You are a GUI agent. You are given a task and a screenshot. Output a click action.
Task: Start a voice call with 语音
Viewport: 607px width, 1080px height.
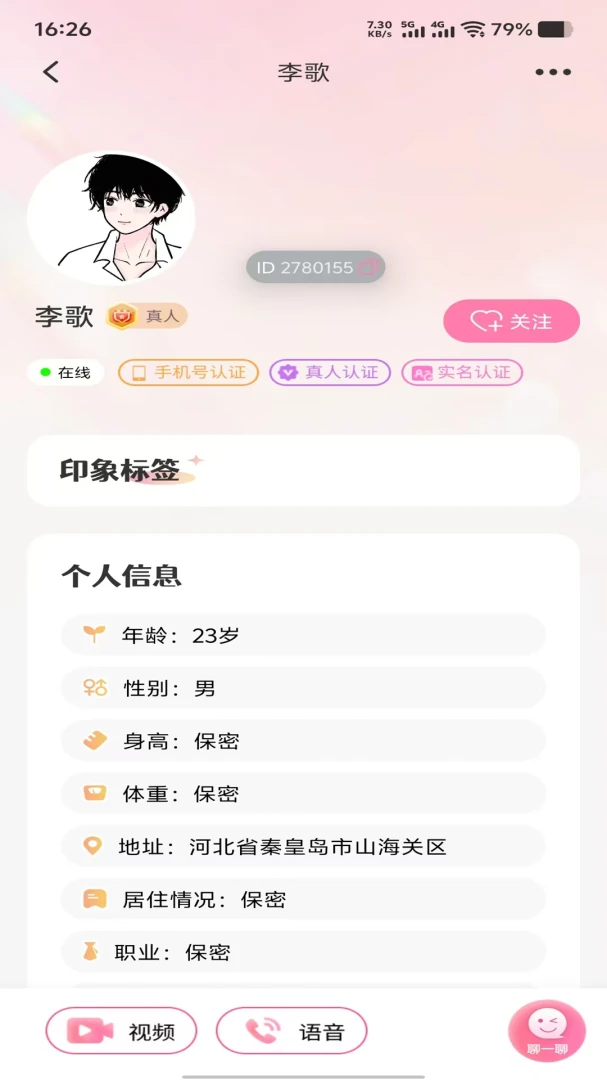291,1031
